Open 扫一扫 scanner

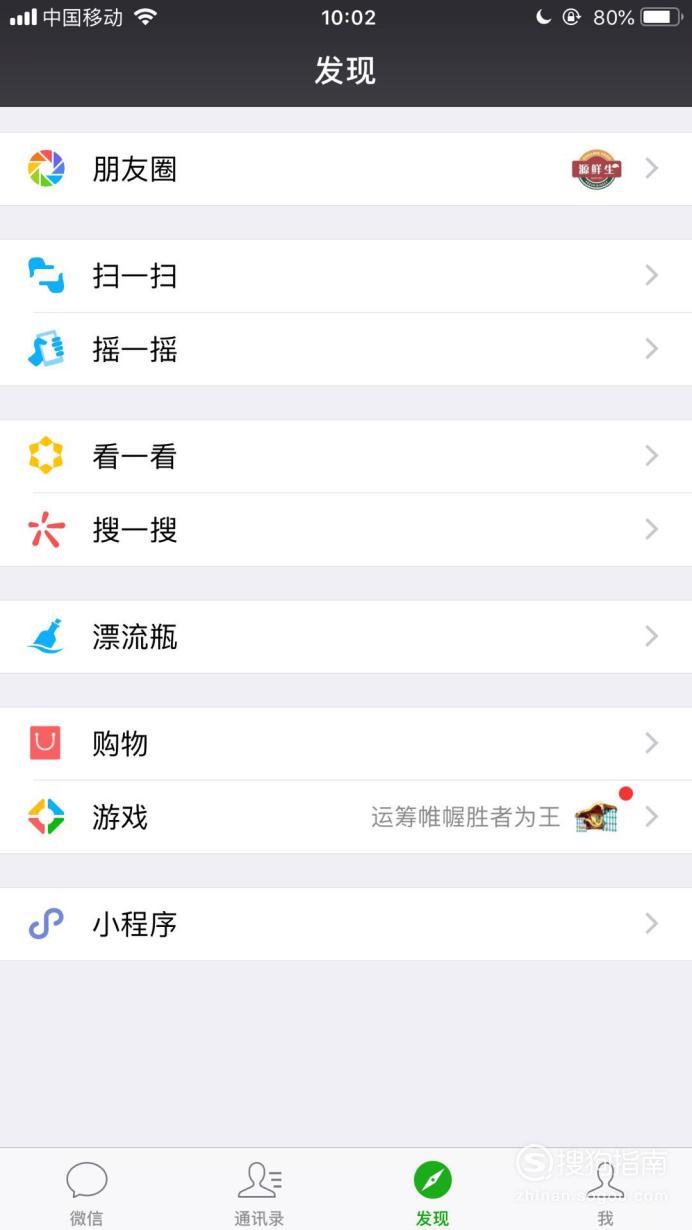(346, 276)
